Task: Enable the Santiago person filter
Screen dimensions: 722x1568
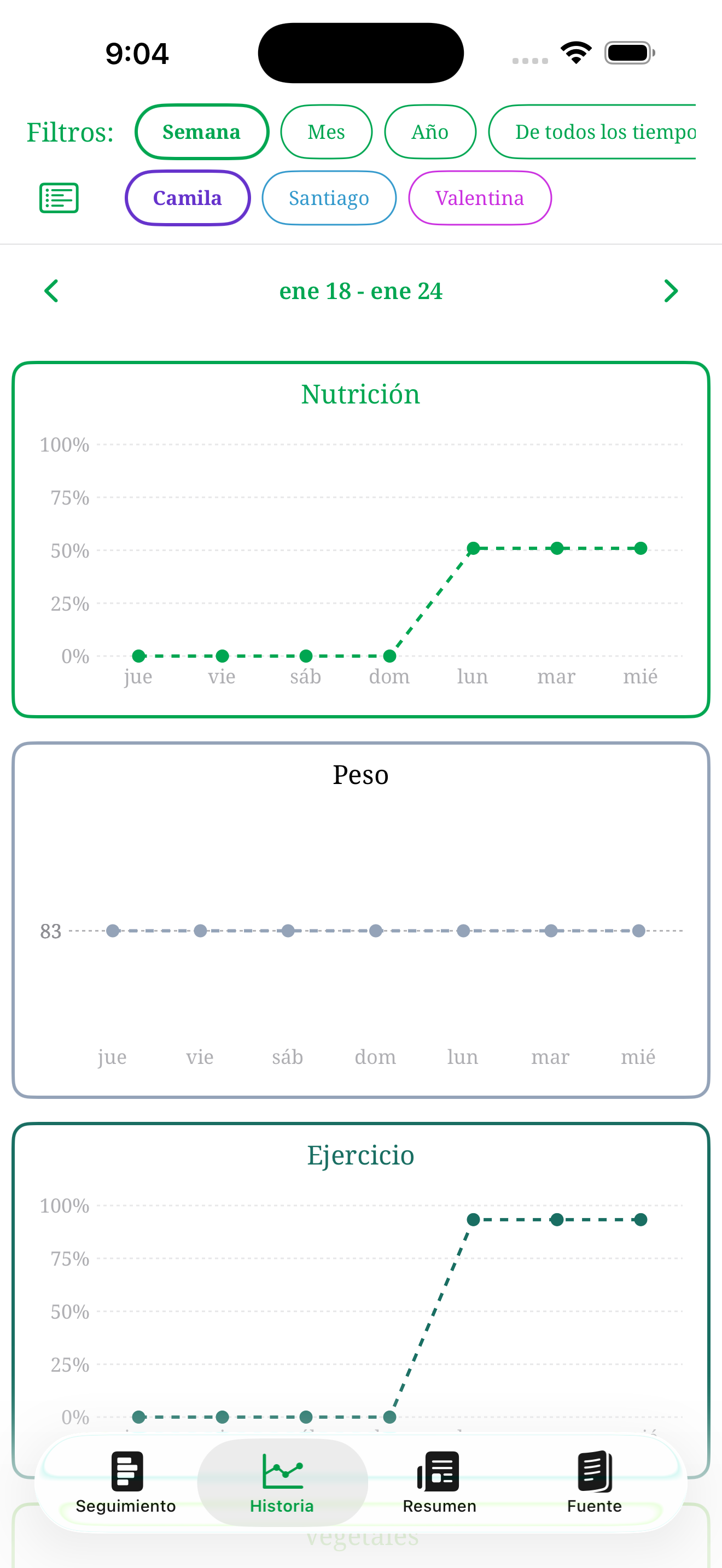Action: (x=329, y=197)
